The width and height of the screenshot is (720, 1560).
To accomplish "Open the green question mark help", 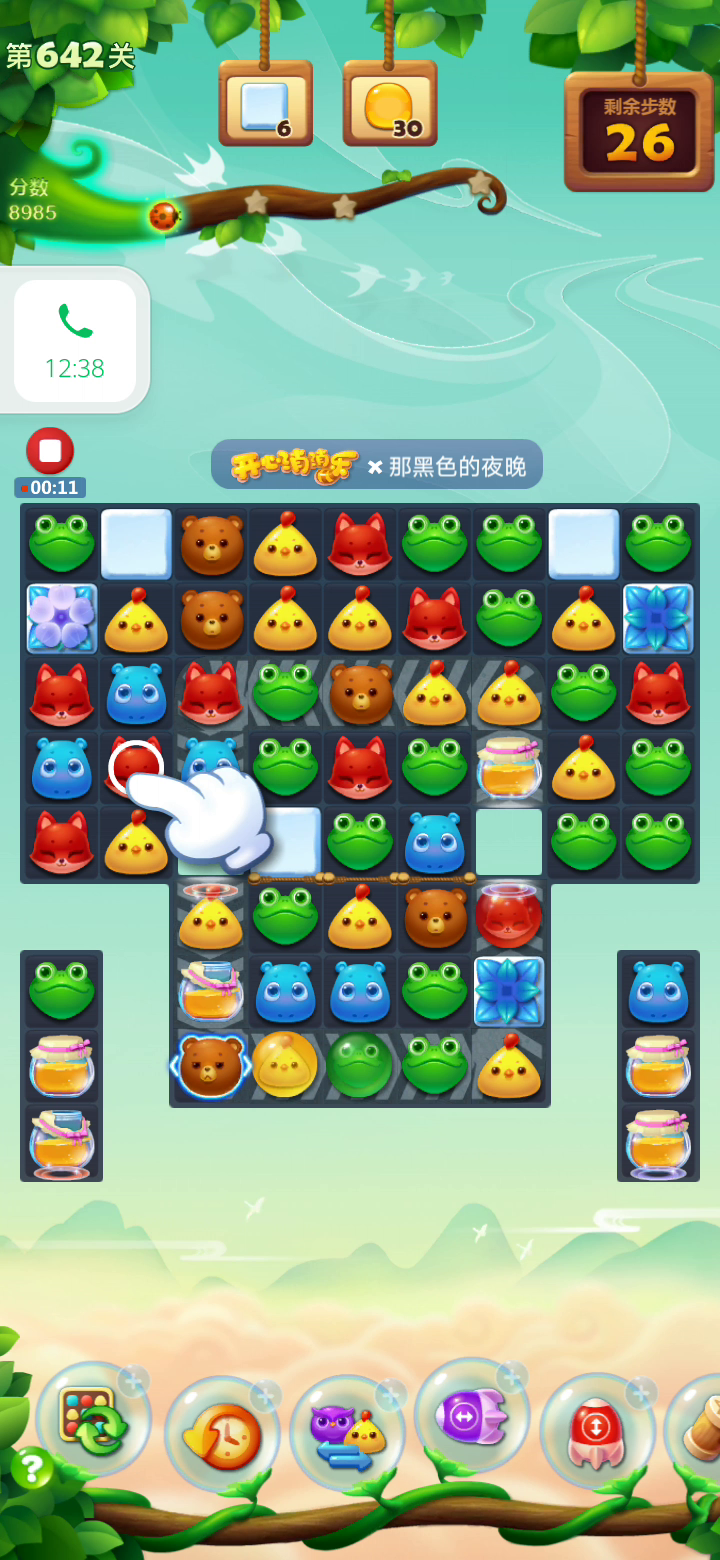I will 32,1467.
